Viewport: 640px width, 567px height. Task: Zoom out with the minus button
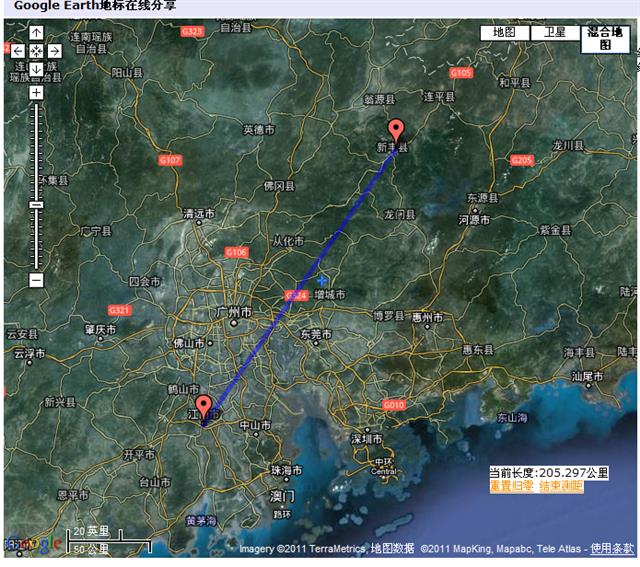(x=36, y=280)
